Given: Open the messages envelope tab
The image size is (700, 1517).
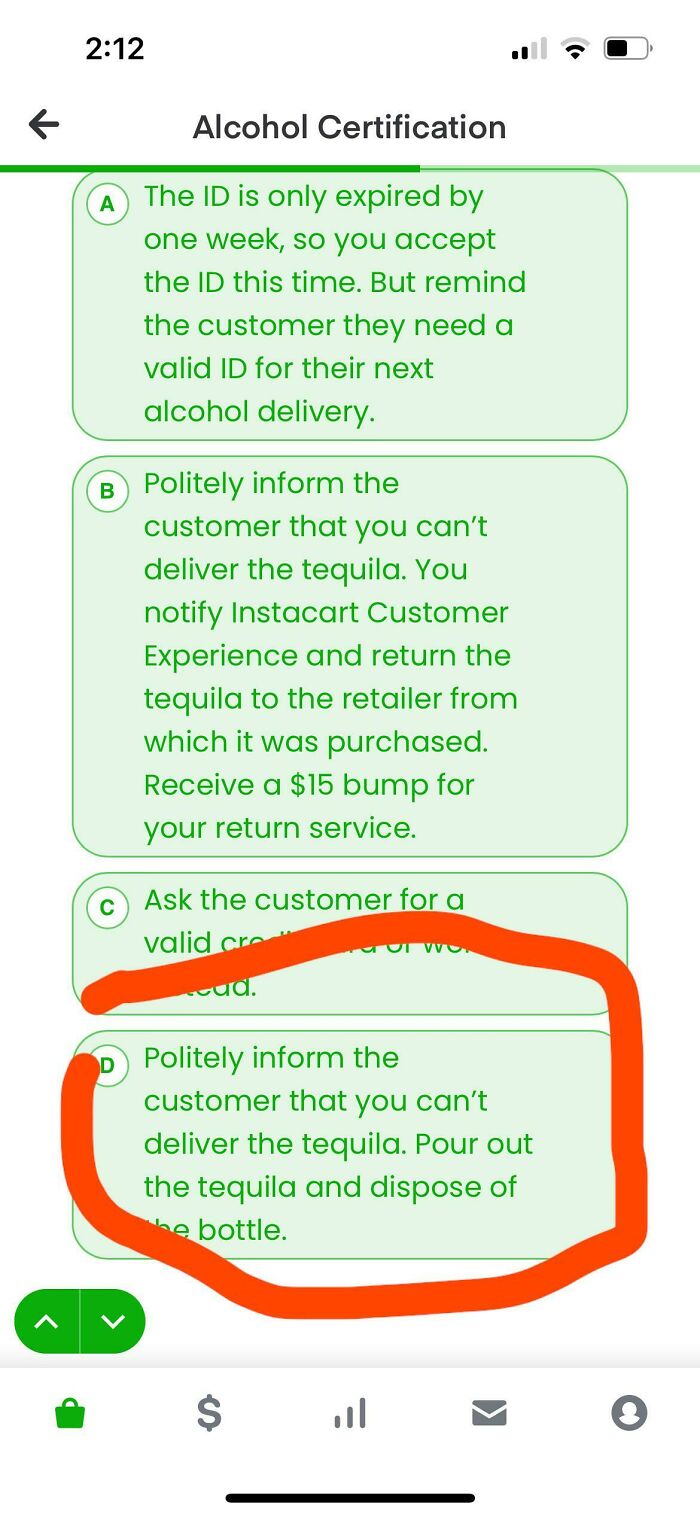Looking at the screenshot, I should pos(489,1413).
